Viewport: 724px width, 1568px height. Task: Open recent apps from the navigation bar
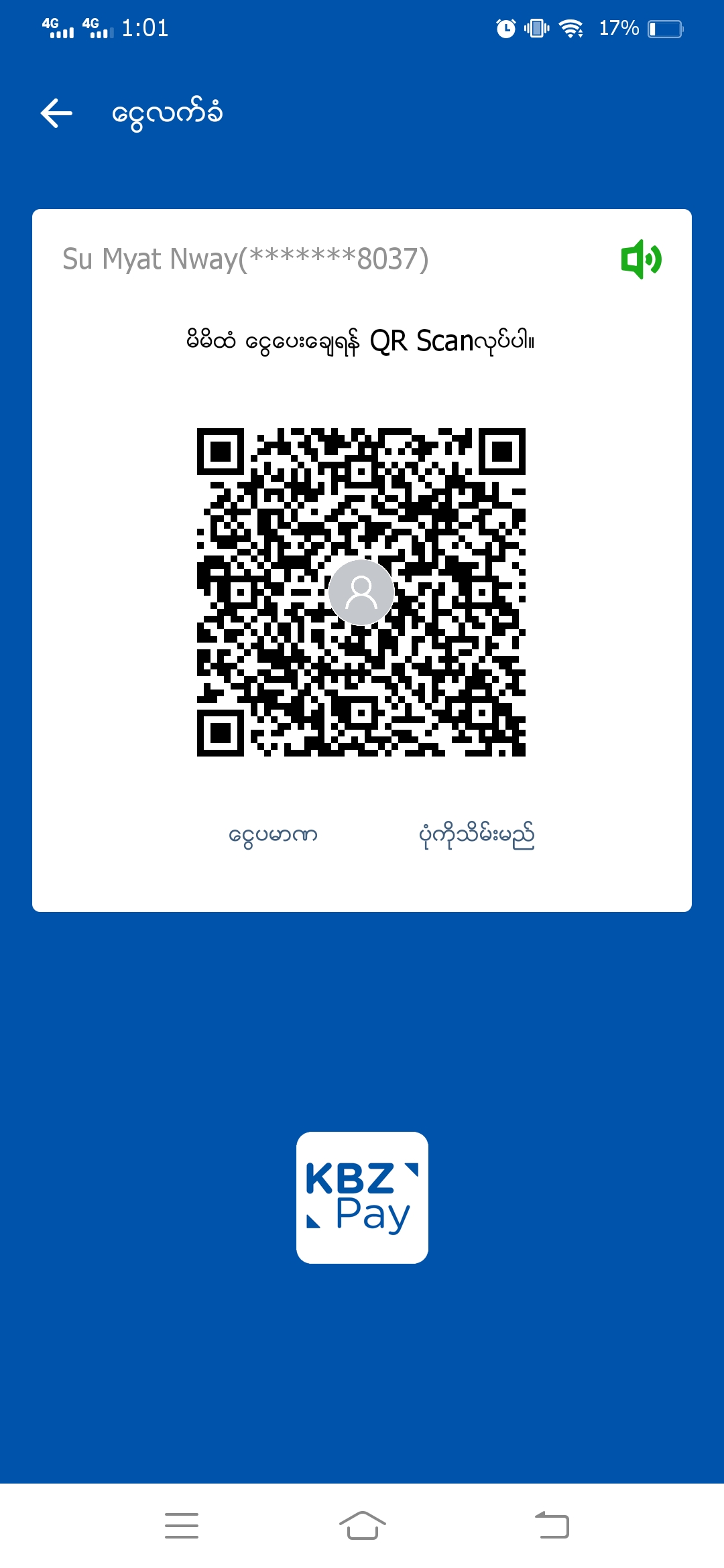click(182, 1525)
